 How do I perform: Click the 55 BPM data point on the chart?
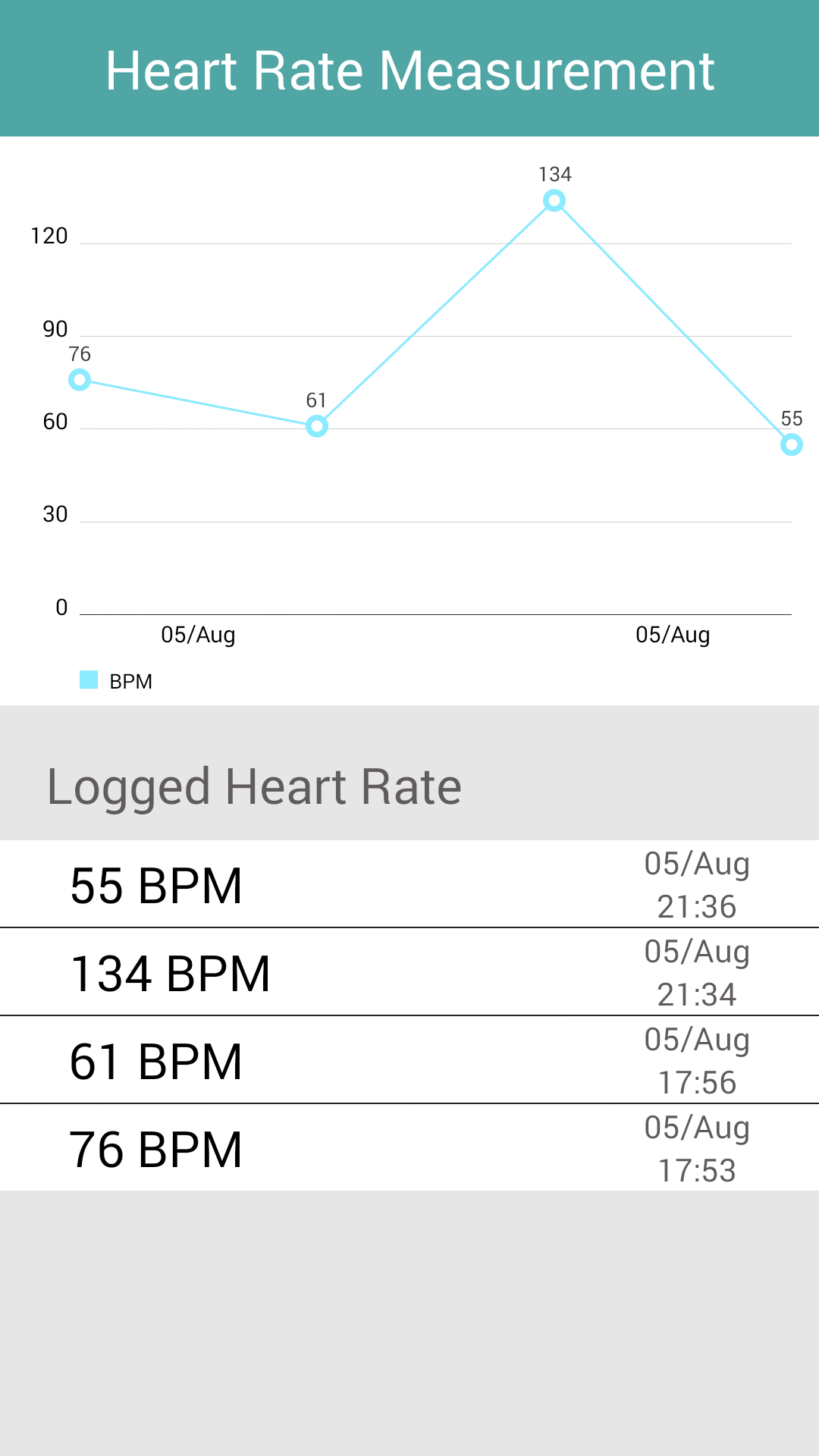coord(791,444)
